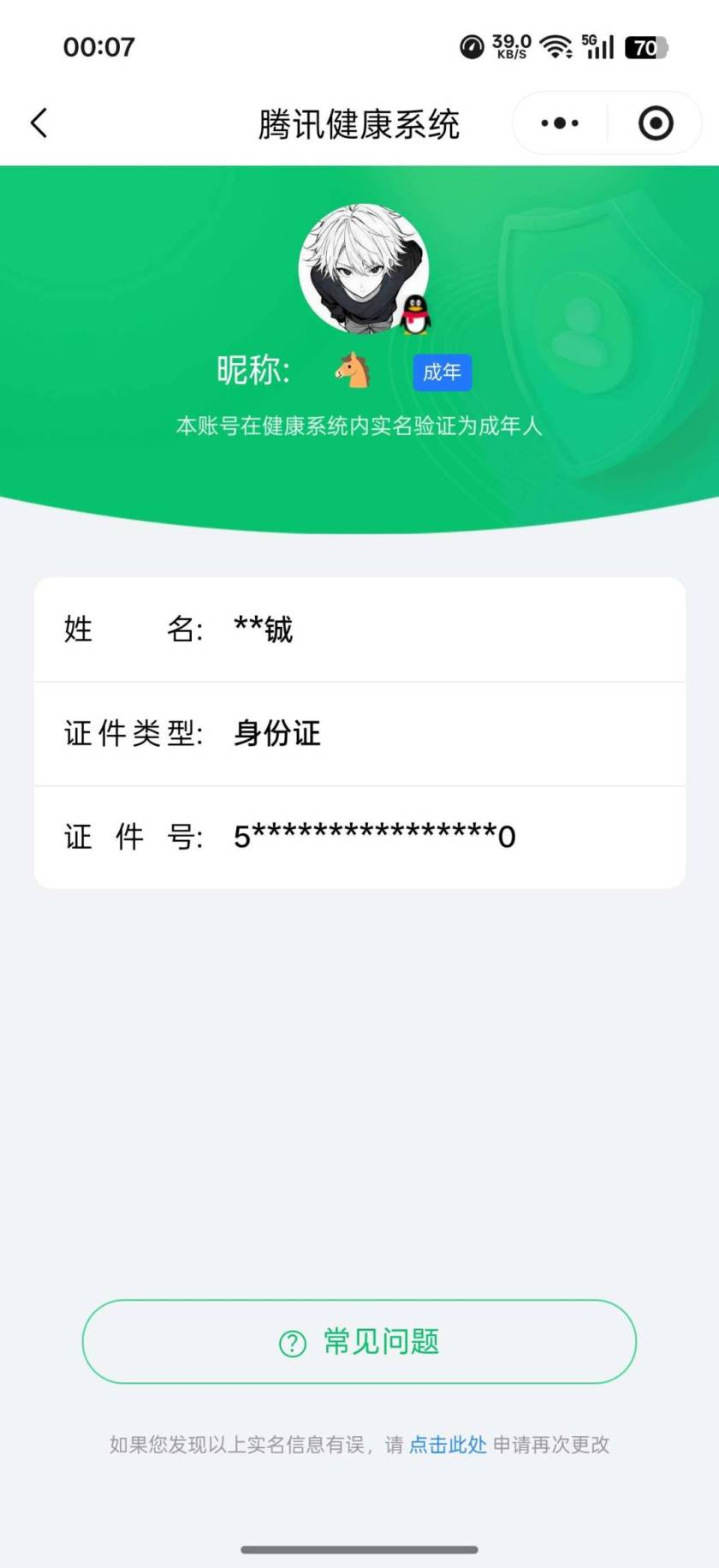Click the QQ penguin icon on the avatar

tap(414, 313)
